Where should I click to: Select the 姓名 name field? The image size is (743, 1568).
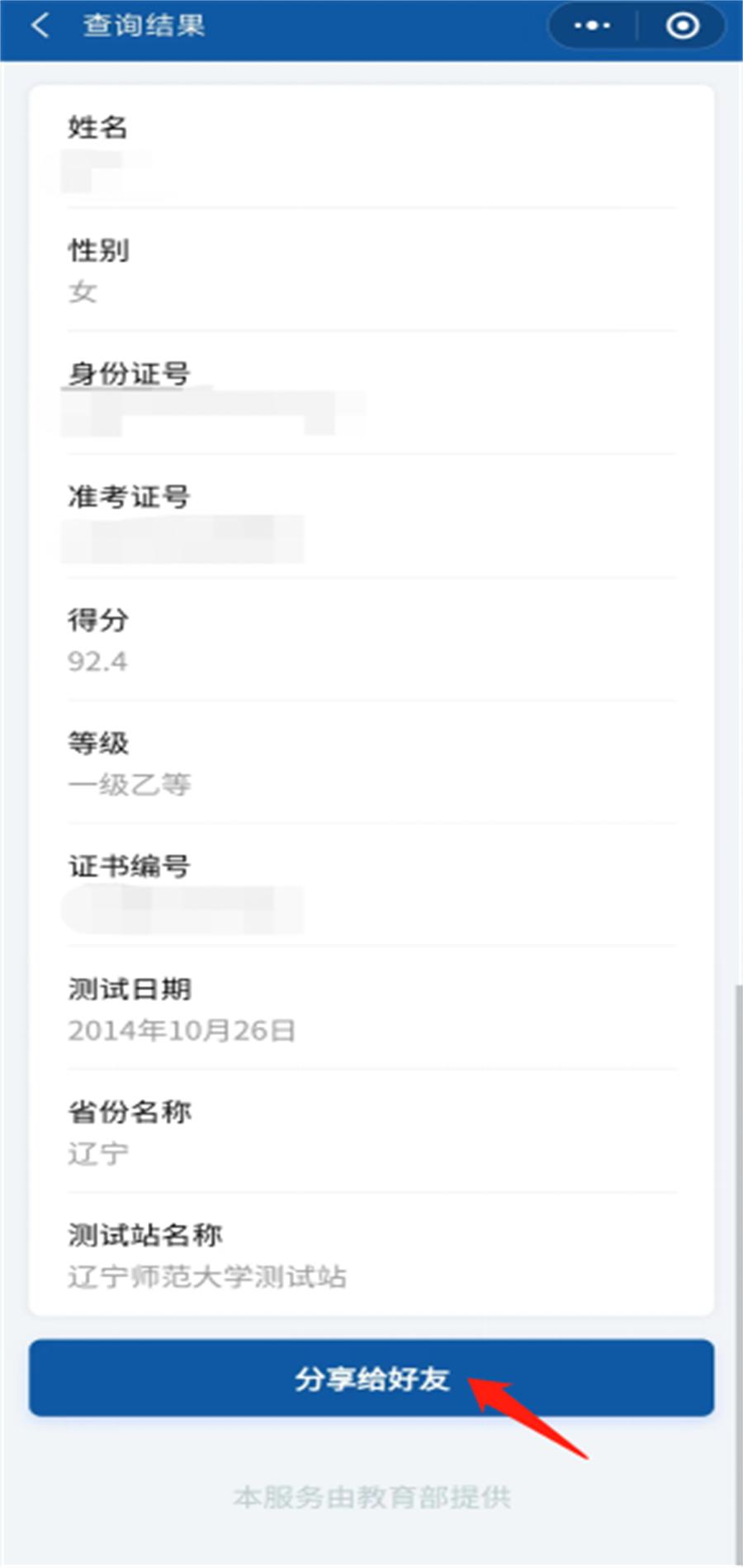coord(97,129)
